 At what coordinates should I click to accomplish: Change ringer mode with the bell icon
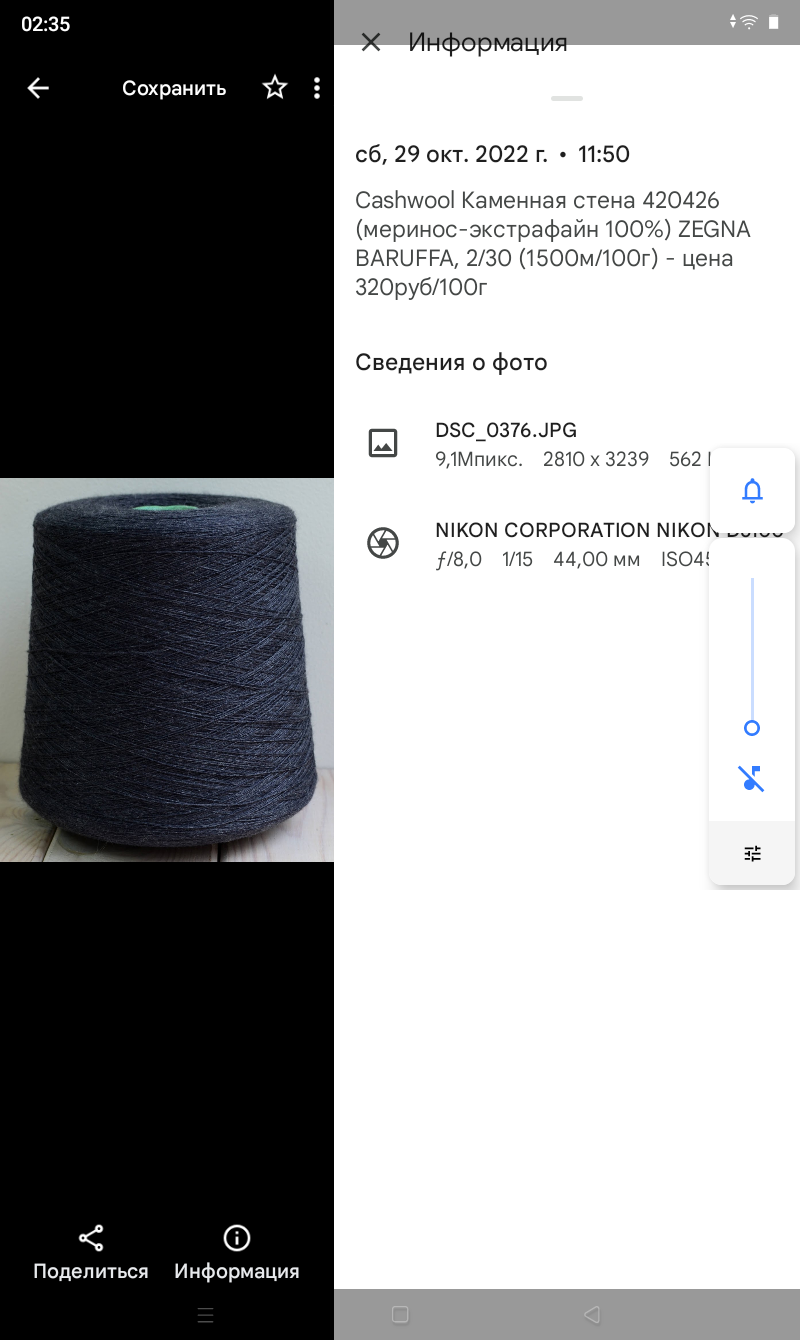point(752,491)
